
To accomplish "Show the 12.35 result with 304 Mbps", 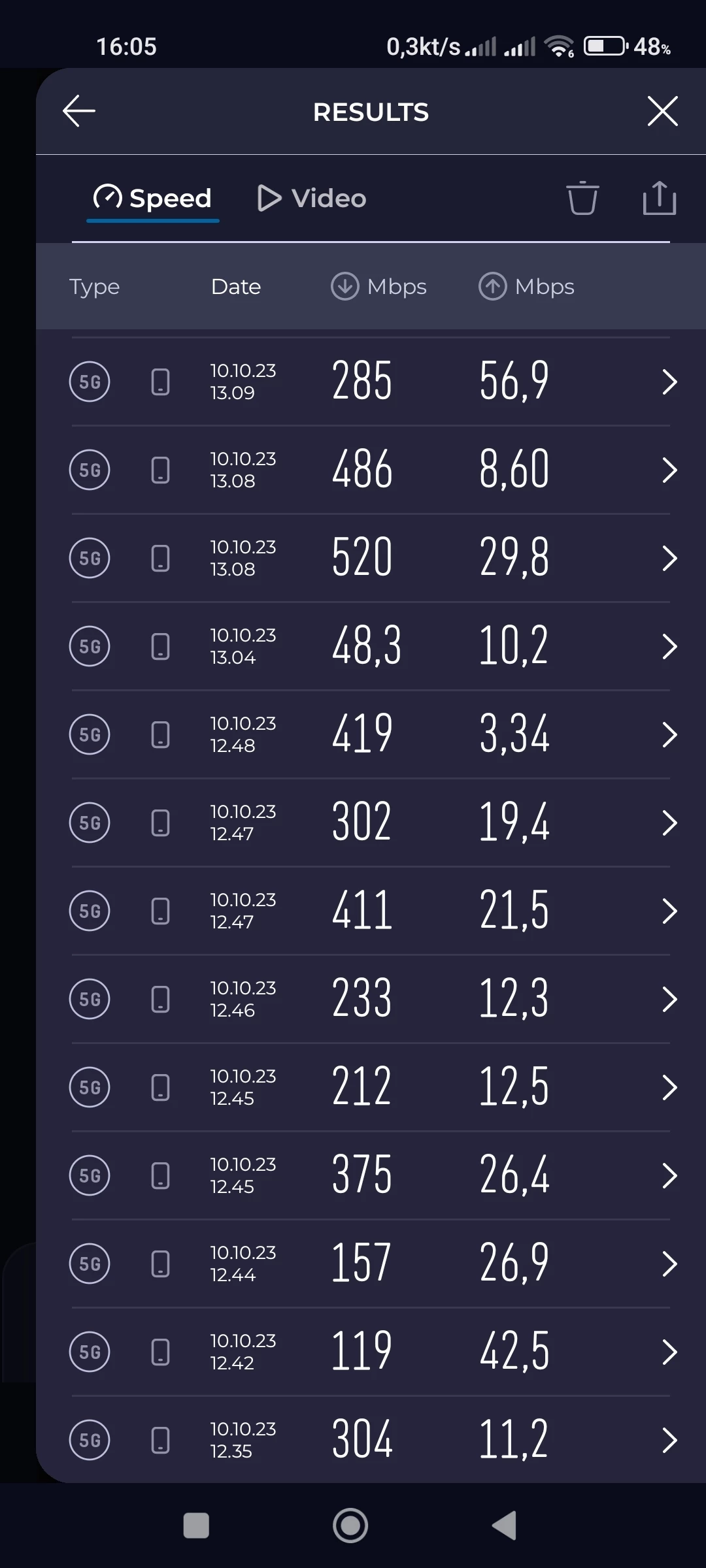I will (371, 1440).
